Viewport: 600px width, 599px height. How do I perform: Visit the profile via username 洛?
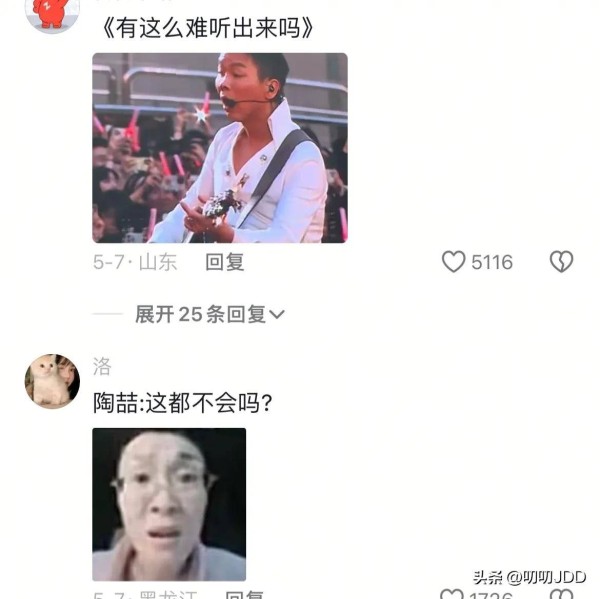(x=102, y=366)
